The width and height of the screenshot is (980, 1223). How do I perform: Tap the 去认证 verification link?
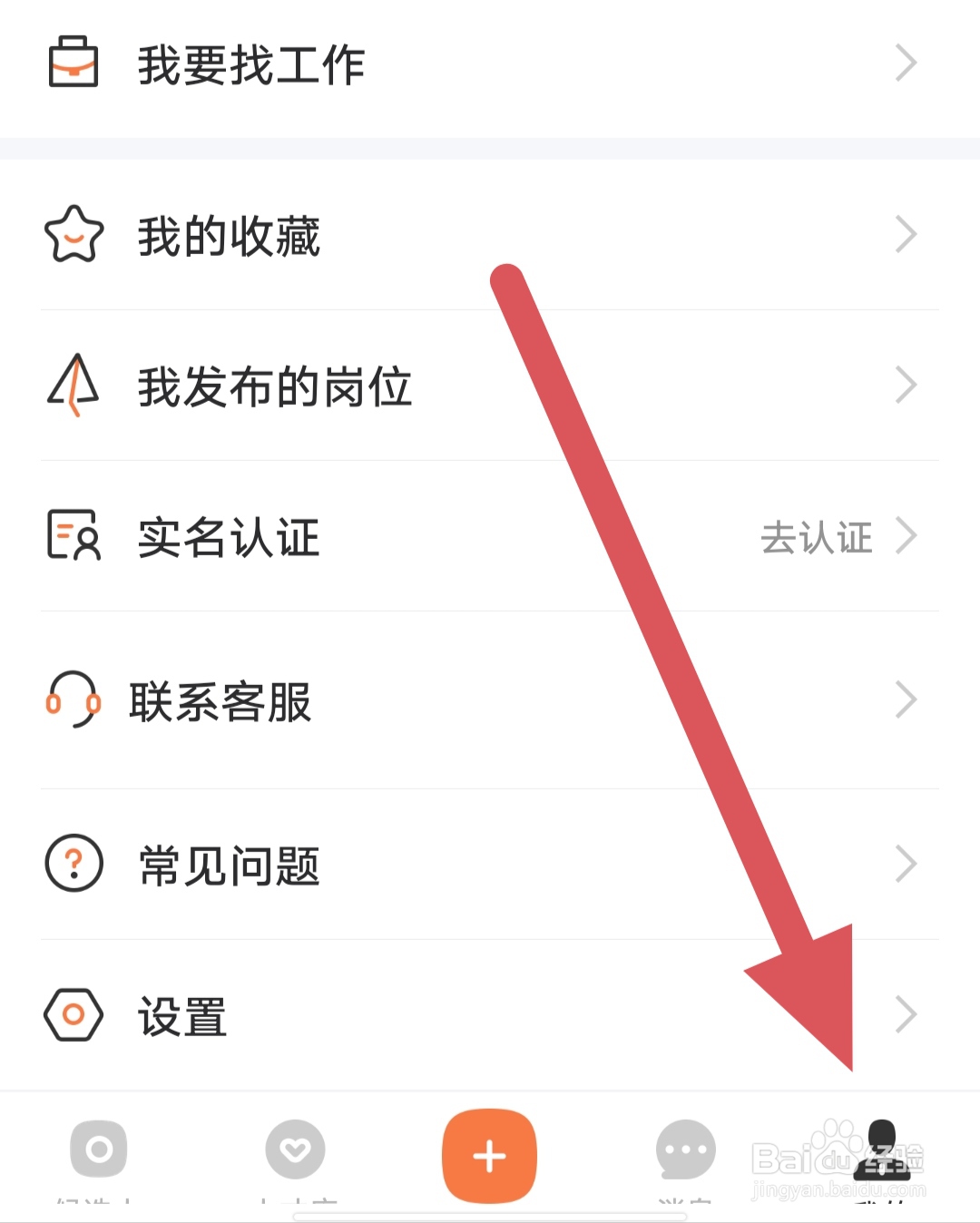coord(816,538)
